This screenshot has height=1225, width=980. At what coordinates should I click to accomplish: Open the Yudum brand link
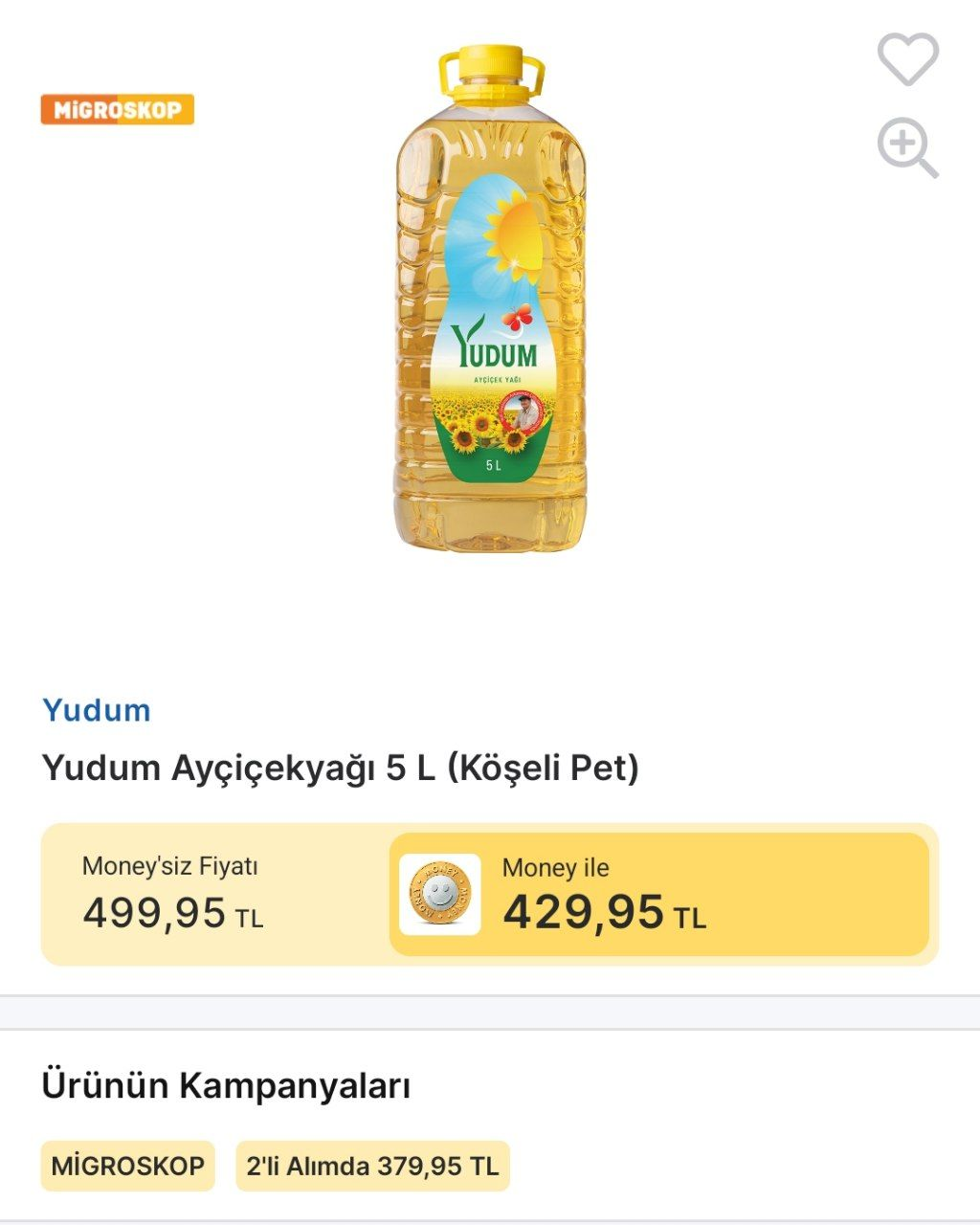(97, 710)
